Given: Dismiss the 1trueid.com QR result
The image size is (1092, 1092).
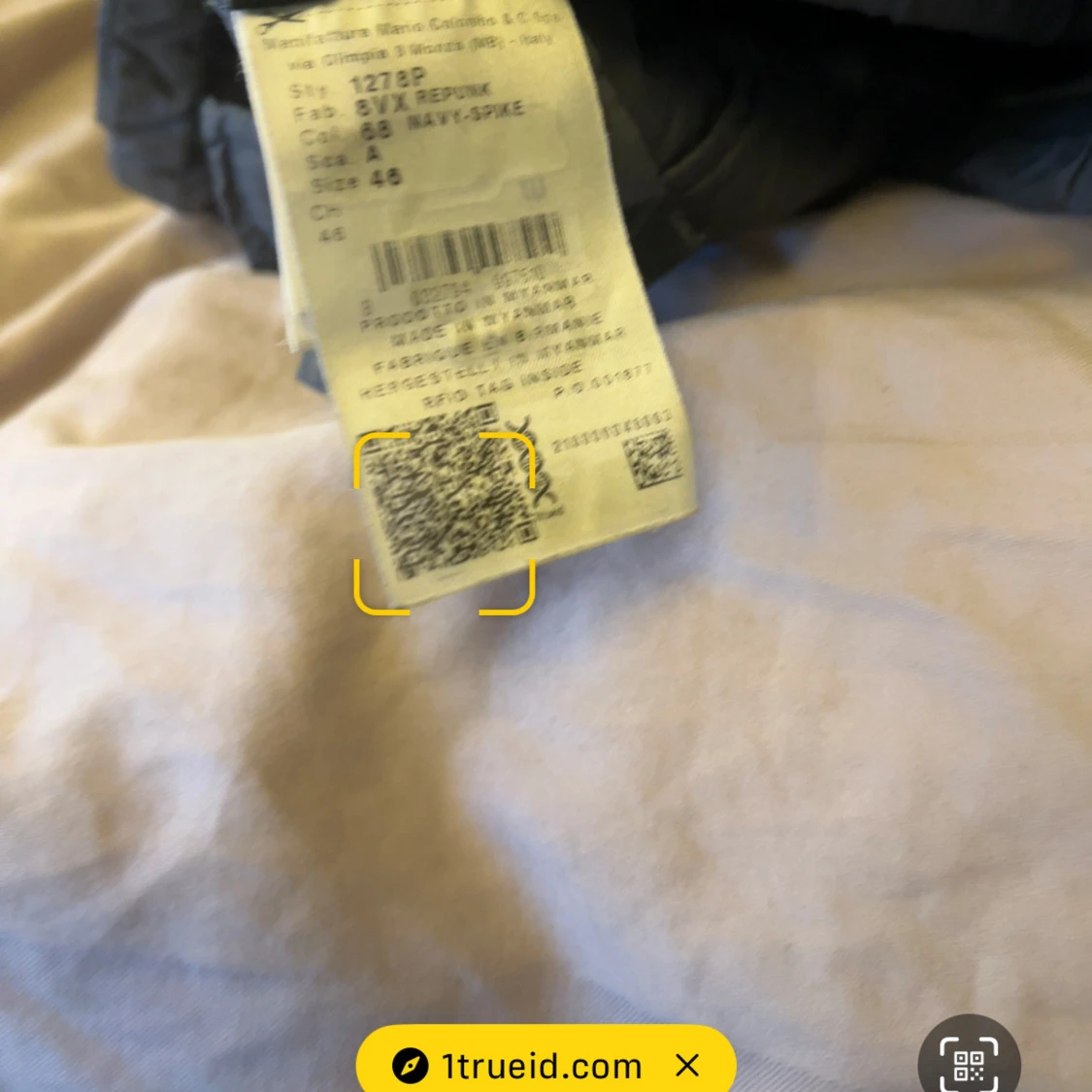Looking at the screenshot, I should click(x=687, y=1066).
